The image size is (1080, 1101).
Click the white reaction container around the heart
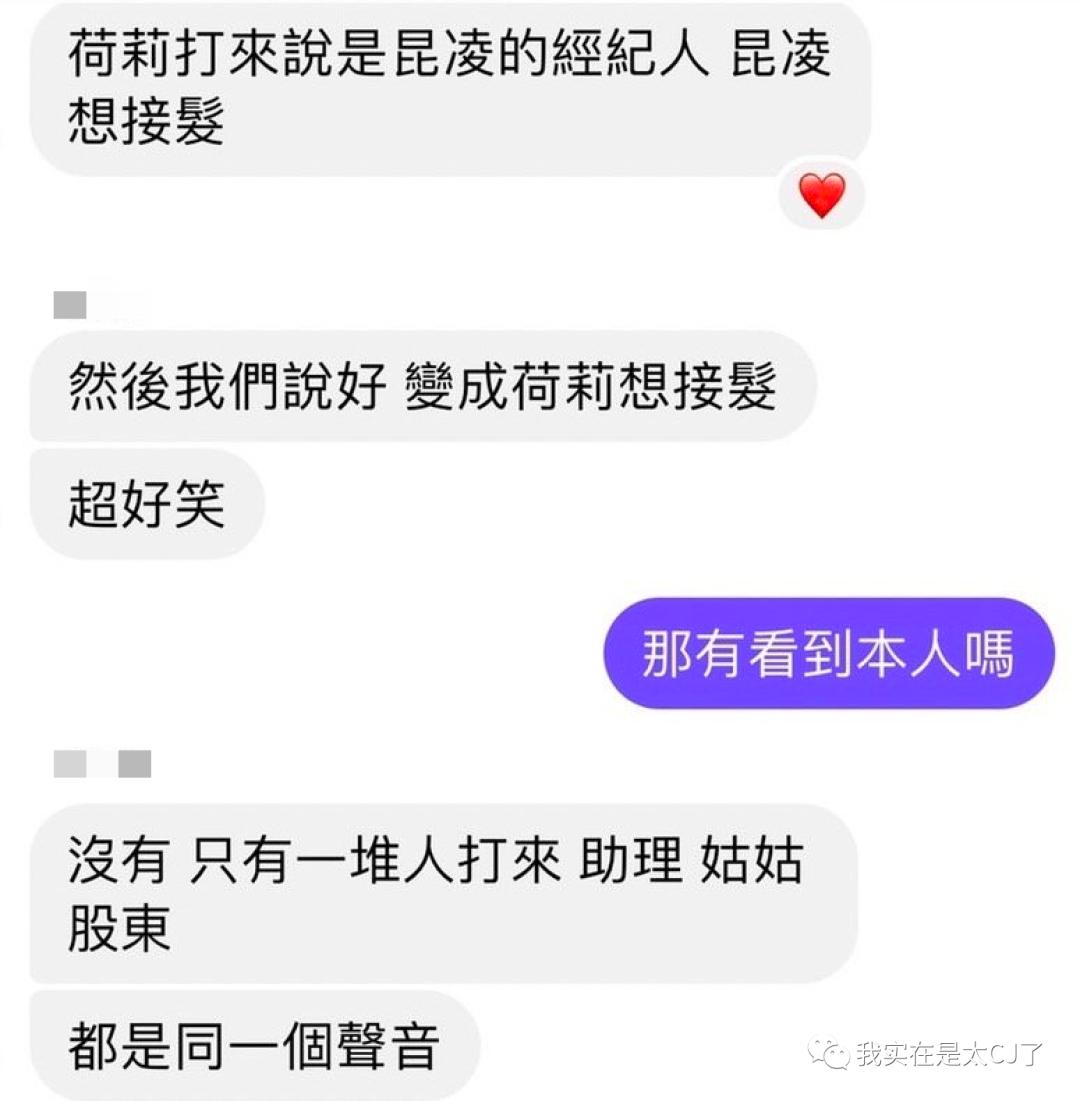pos(820,196)
